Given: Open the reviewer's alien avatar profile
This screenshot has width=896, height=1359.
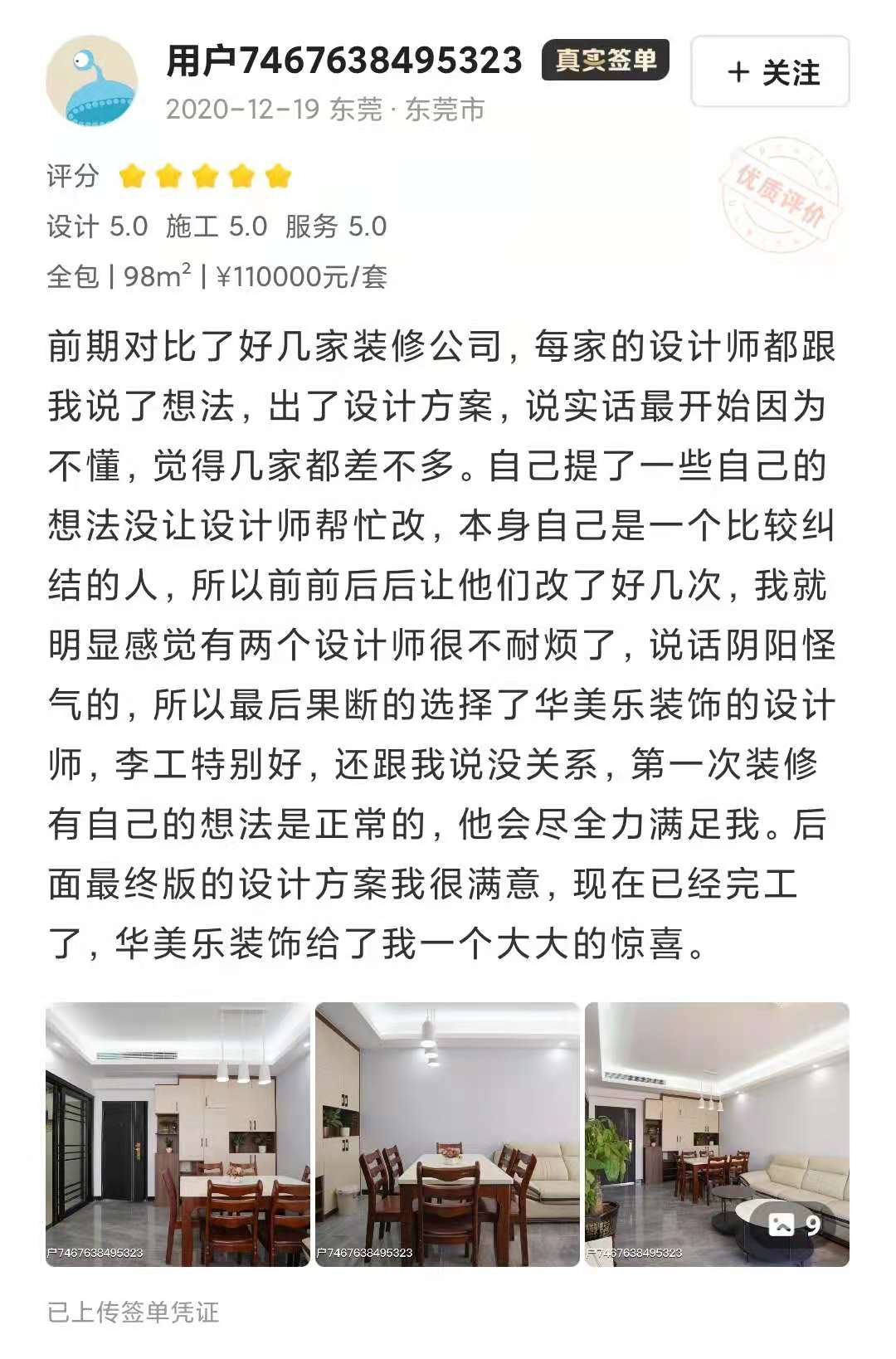Looking at the screenshot, I should point(91,81).
